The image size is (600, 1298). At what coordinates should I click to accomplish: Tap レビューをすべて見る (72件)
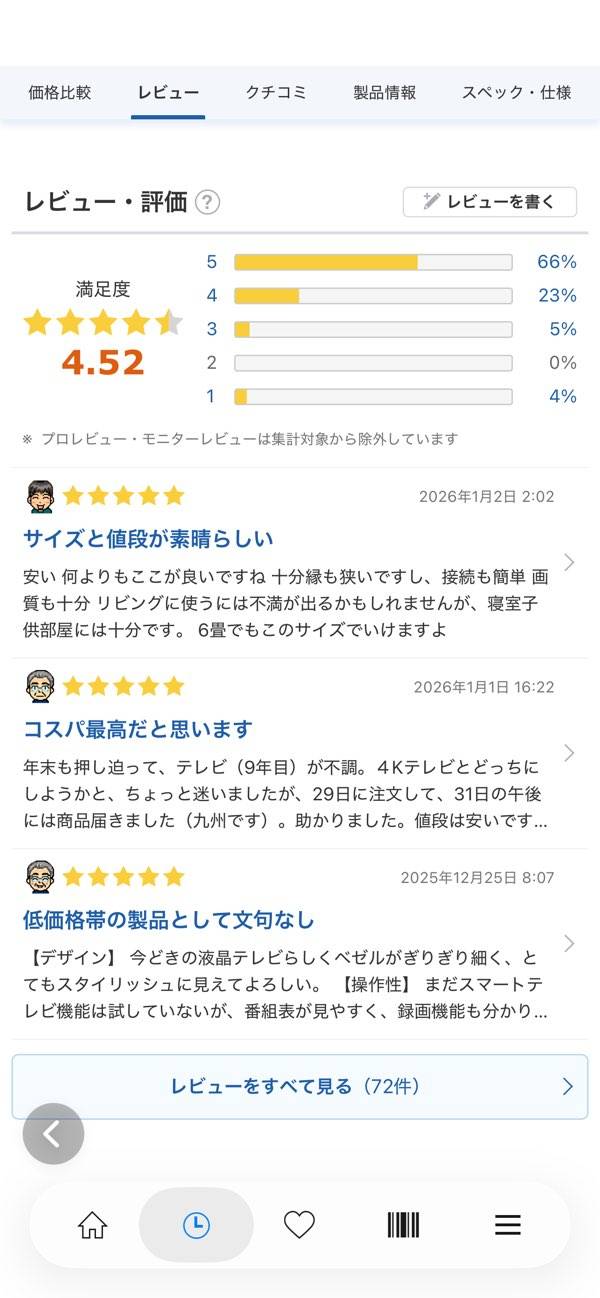point(299,1086)
